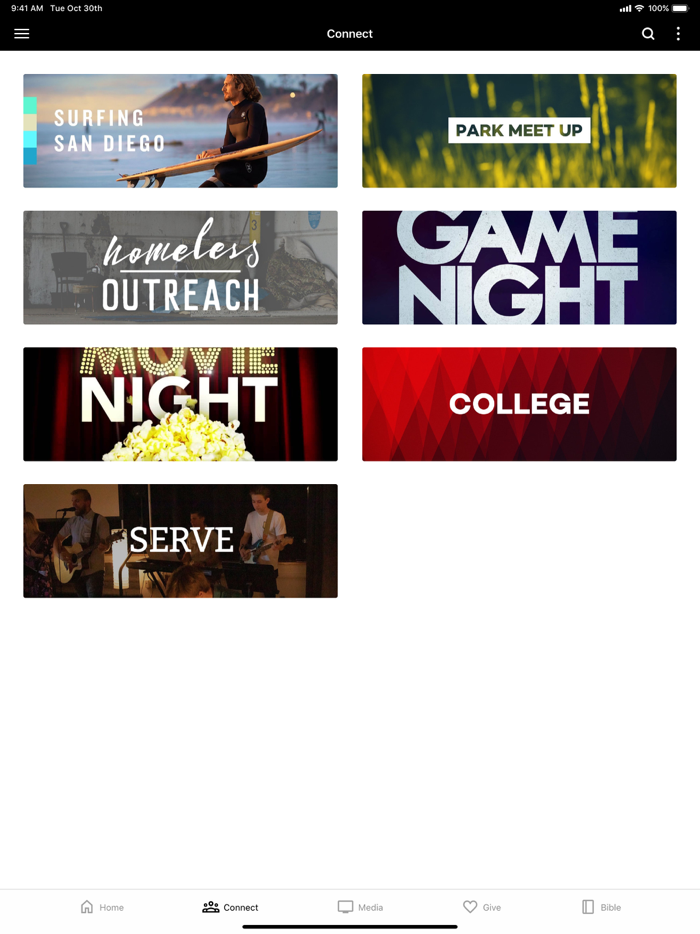Open the College group card
Image resolution: width=700 pixels, height=934 pixels.
coord(519,404)
